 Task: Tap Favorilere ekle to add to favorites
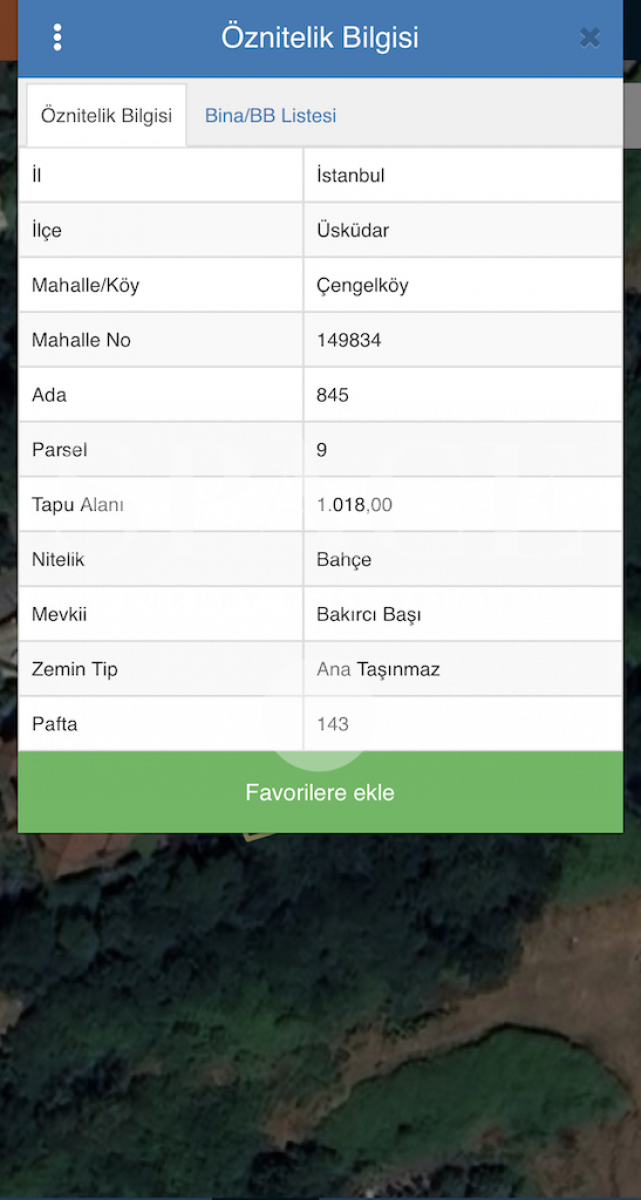coord(320,792)
